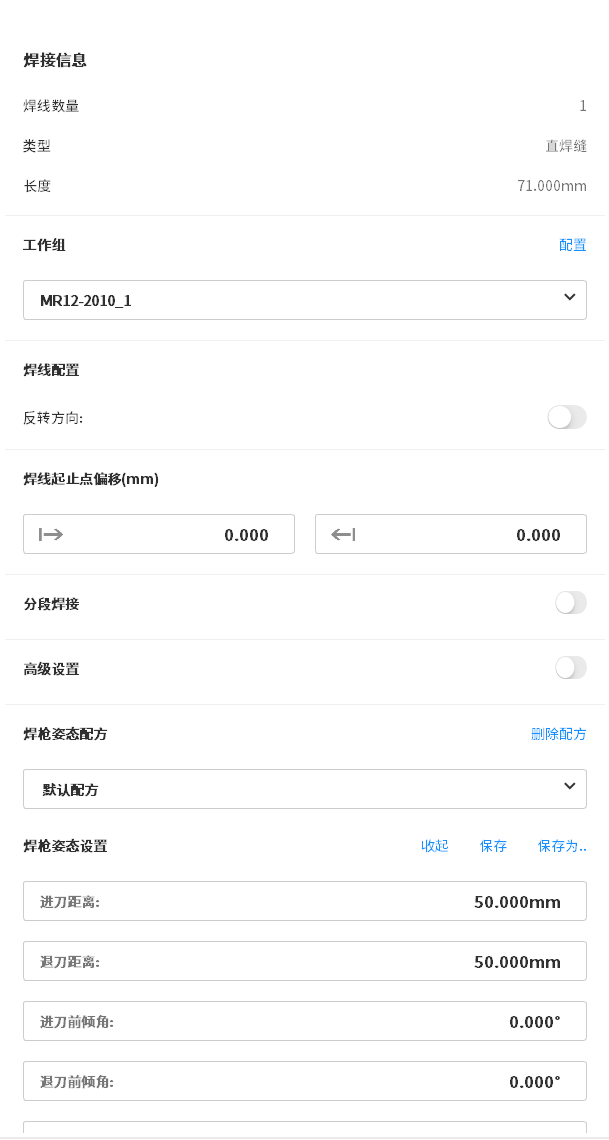Tap the 删除配方 link
609x1140 pixels.
pos(558,734)
